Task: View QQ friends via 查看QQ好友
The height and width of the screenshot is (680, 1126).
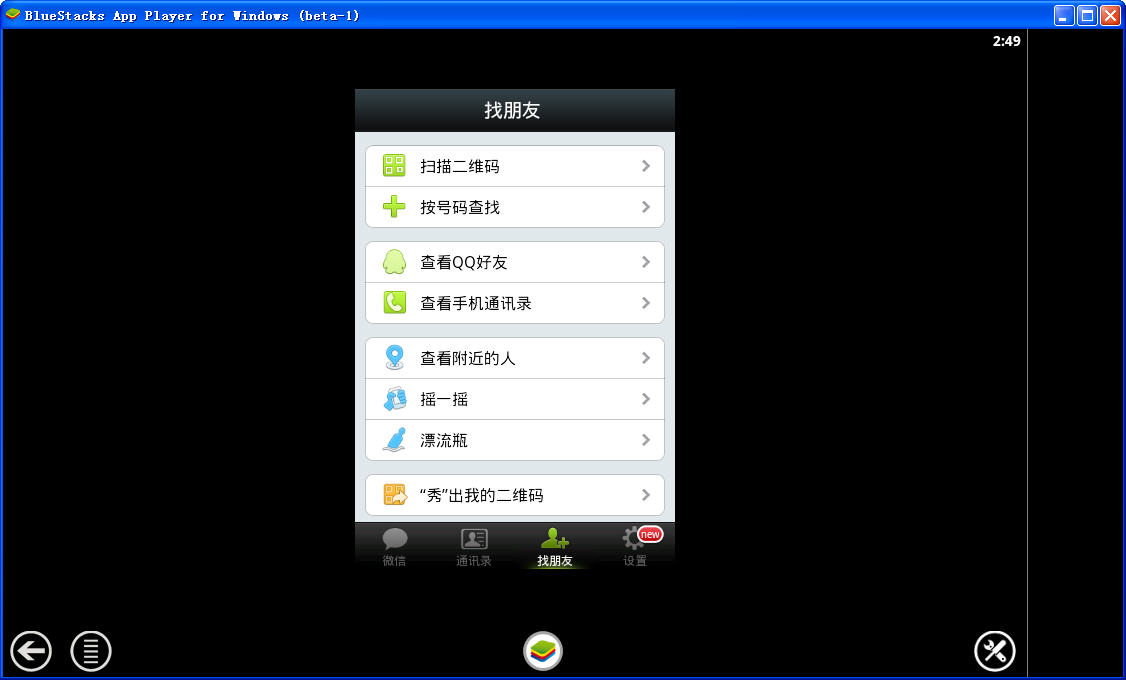Action: coord(514,262)
